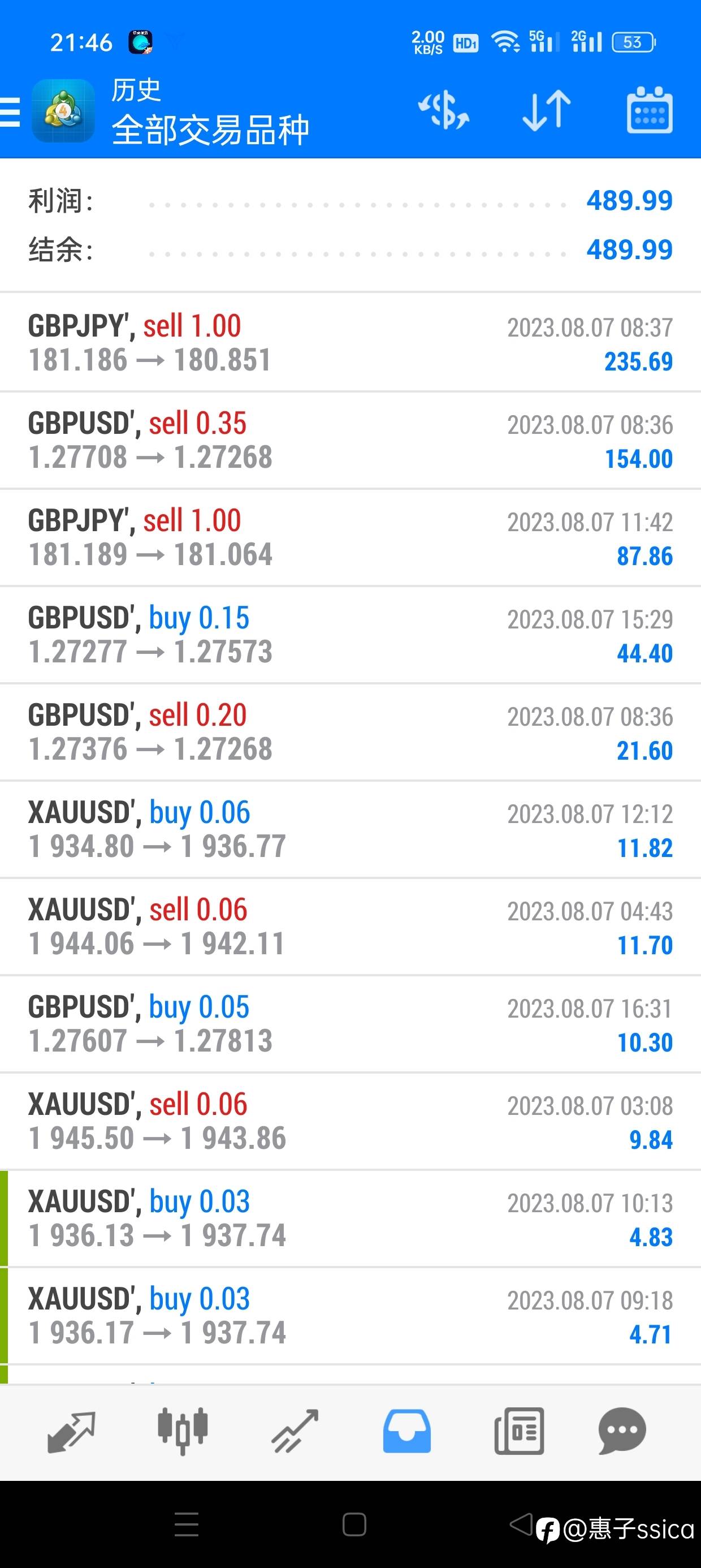Open XAUUSD sell 0.06 trade at 04:43
This screenshot has height=1568, width=701.
tap(350, 927)
